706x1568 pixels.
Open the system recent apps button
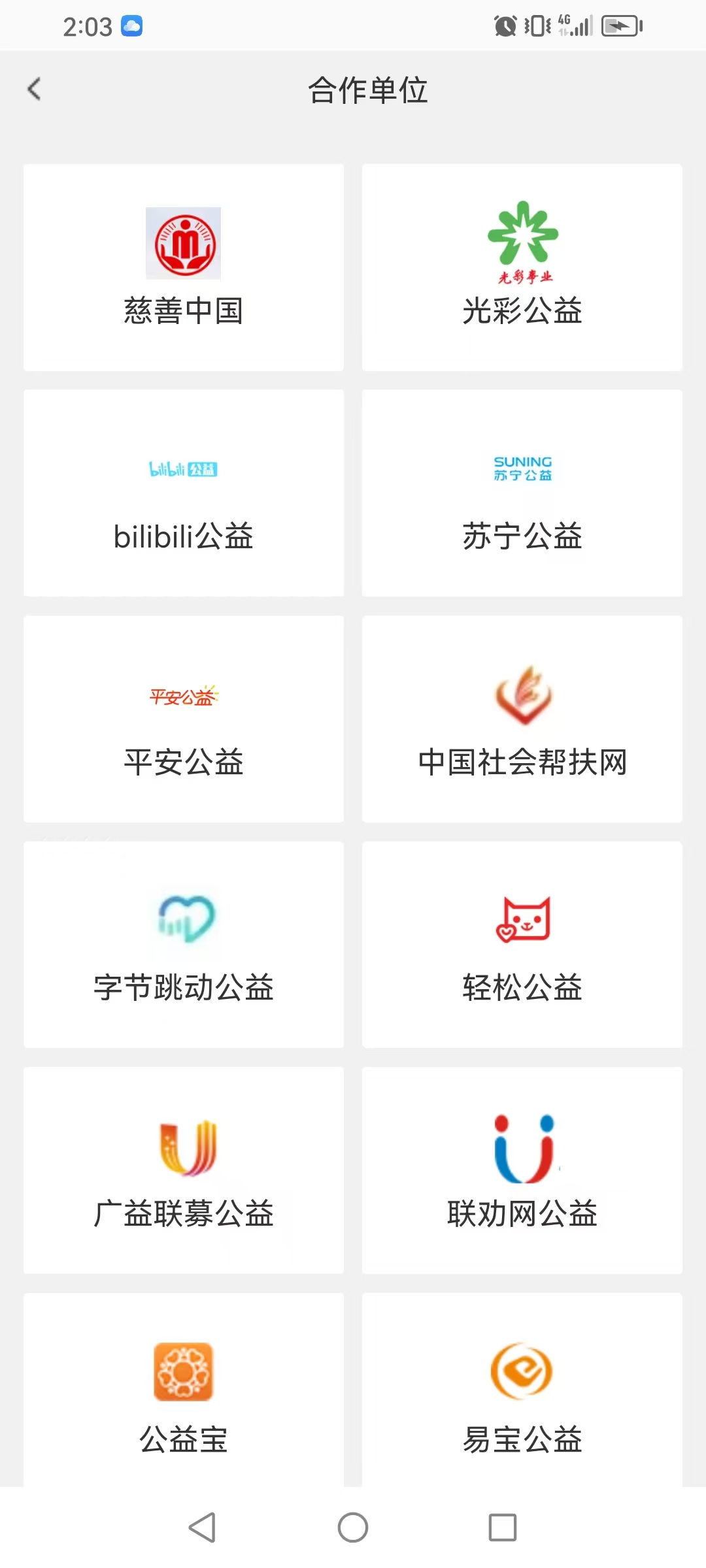[x=503, y=1527]
